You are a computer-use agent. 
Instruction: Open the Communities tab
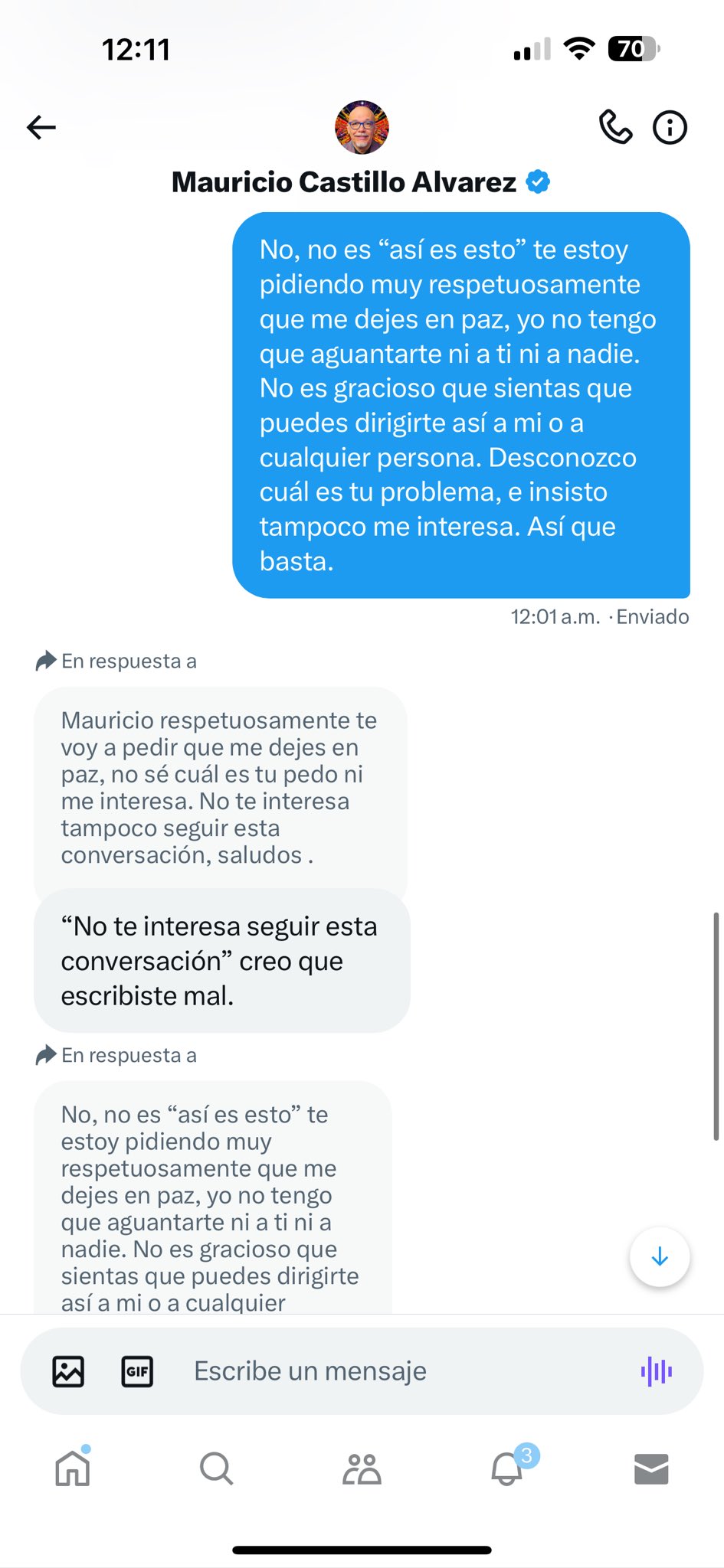point(362,1468)
